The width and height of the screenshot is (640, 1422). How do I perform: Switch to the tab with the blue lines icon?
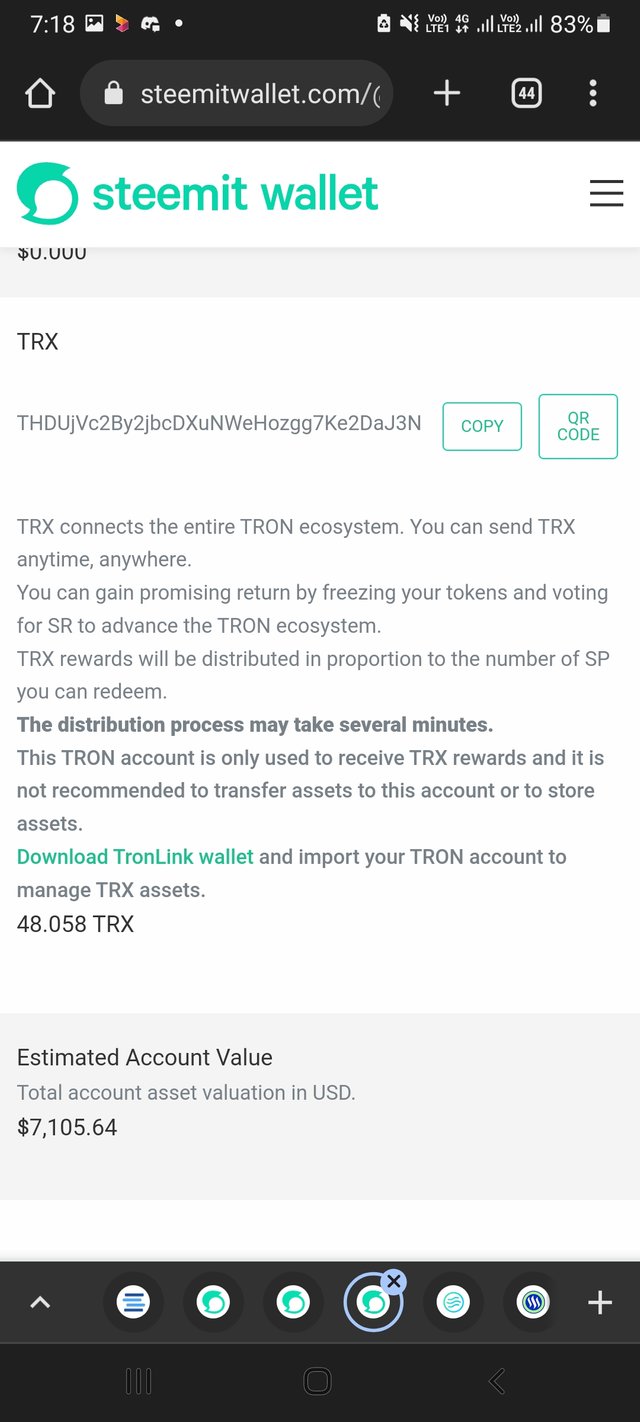tap(133, 1302)
